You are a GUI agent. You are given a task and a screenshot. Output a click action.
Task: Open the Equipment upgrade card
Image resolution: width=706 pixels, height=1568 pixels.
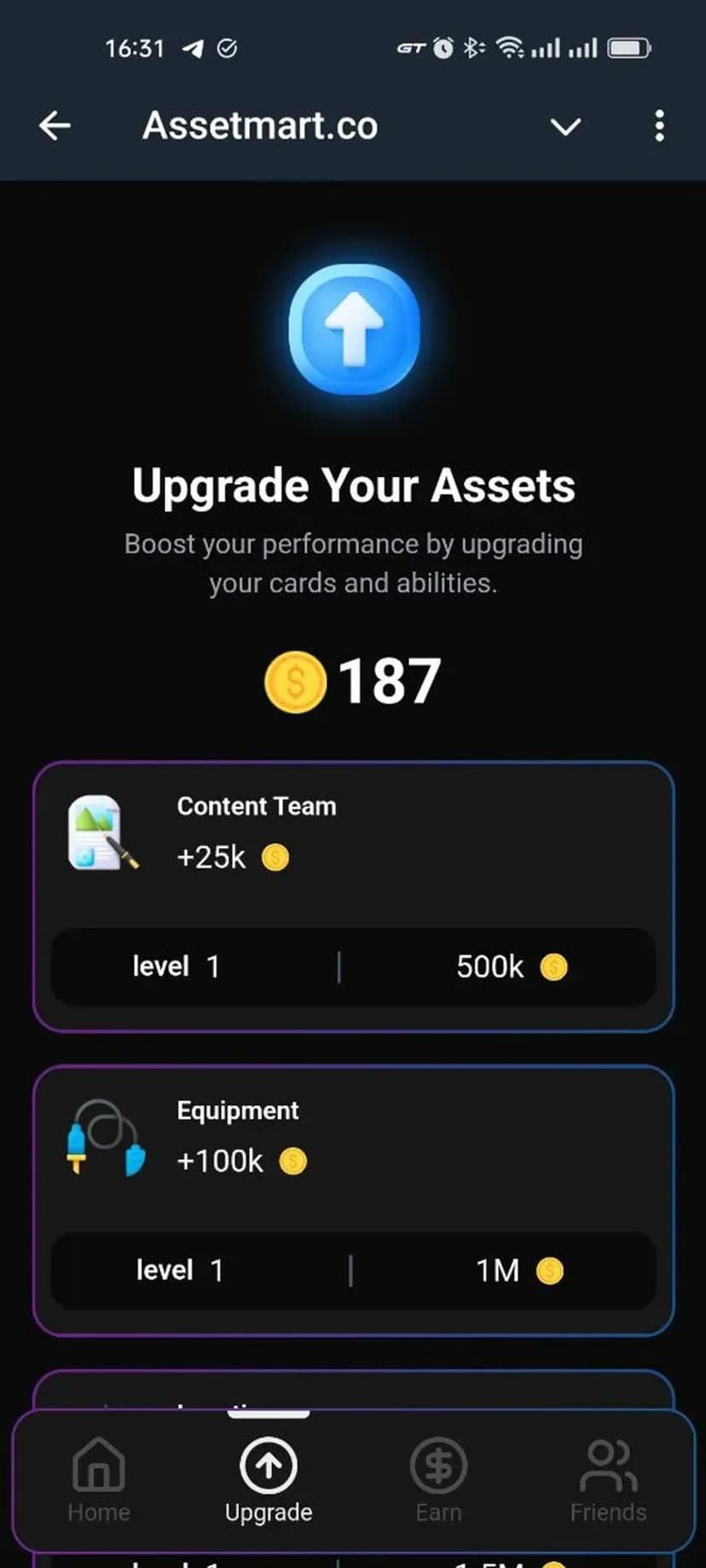[x=353, y=1199]
